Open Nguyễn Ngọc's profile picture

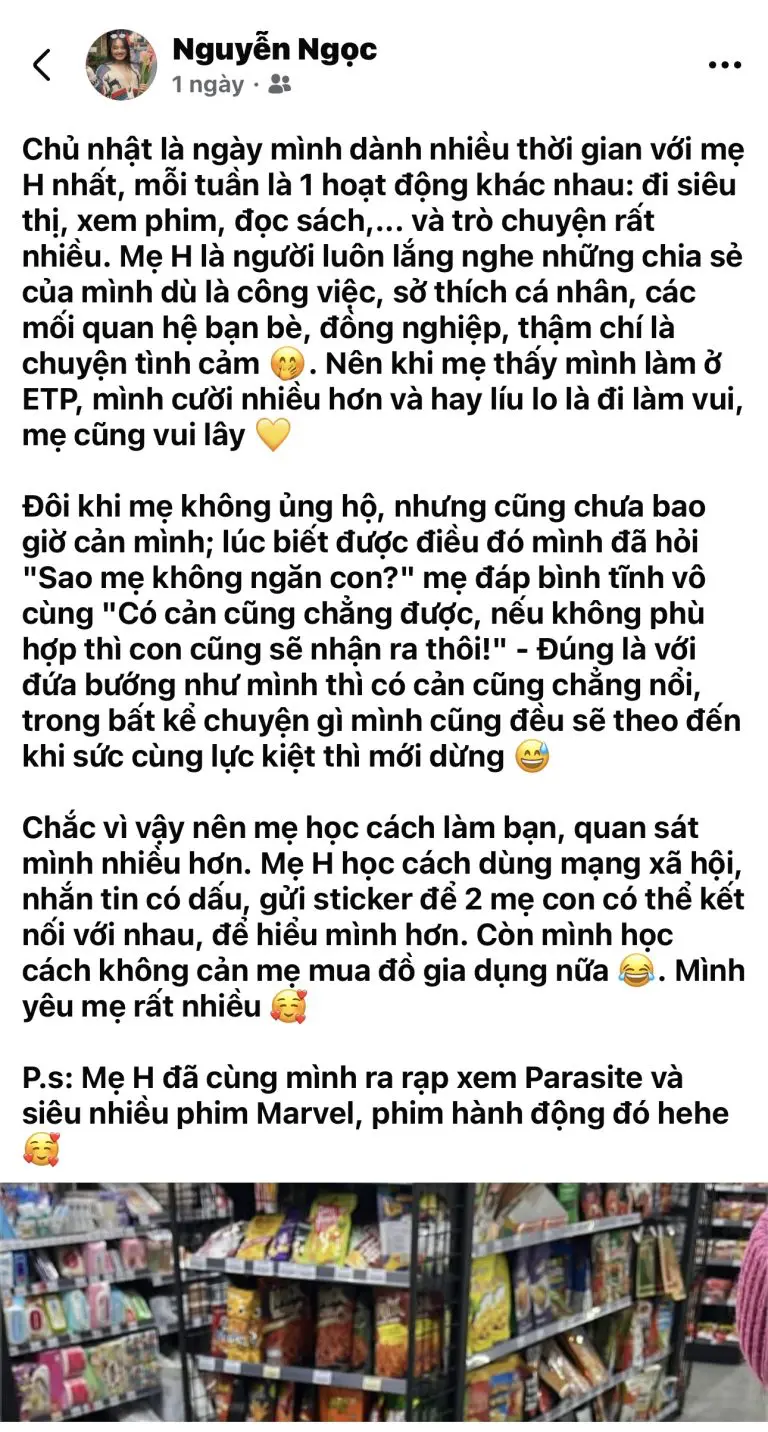[x=121, y=65]
